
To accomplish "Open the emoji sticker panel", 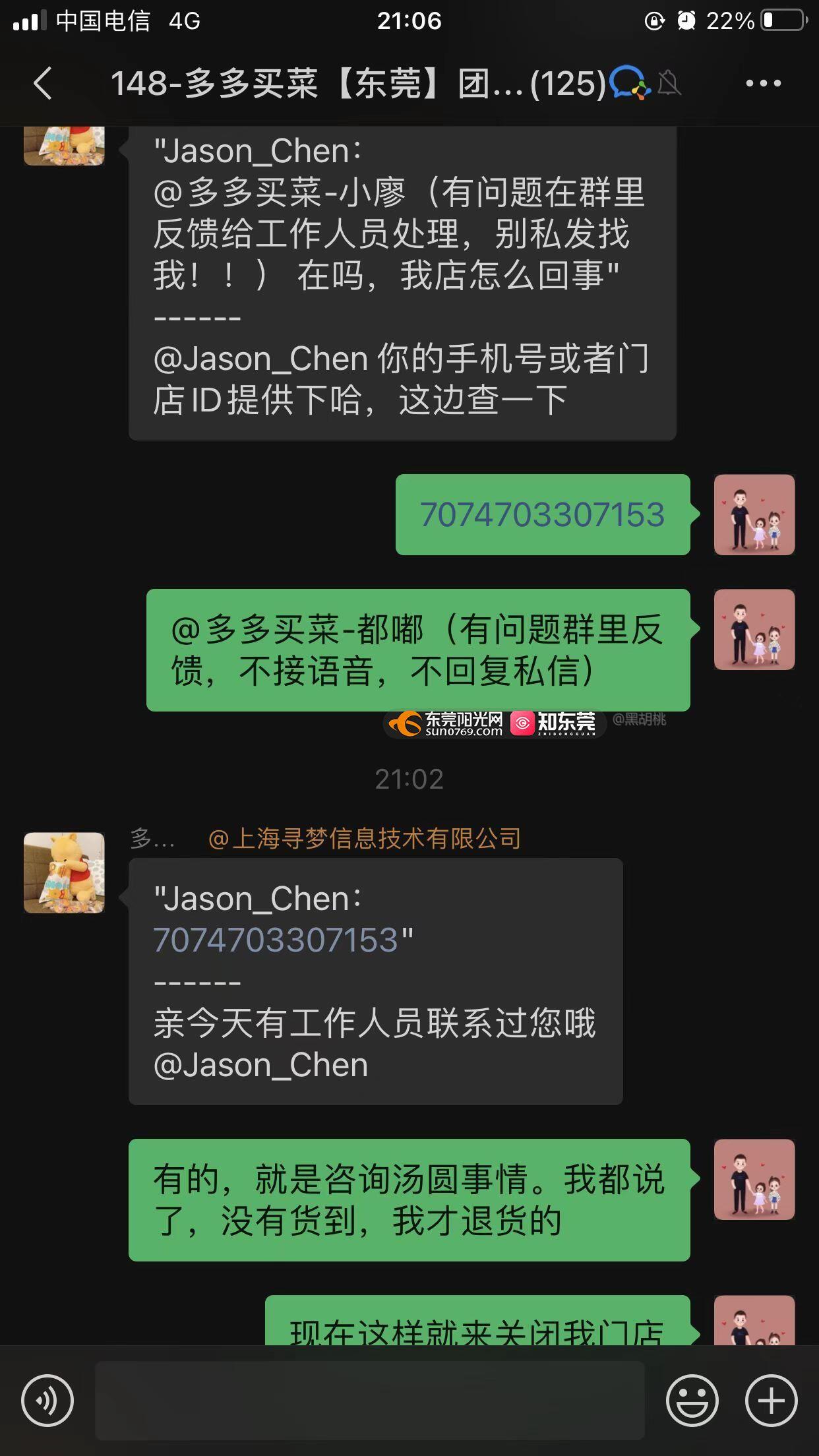I will pos(692,1400).
